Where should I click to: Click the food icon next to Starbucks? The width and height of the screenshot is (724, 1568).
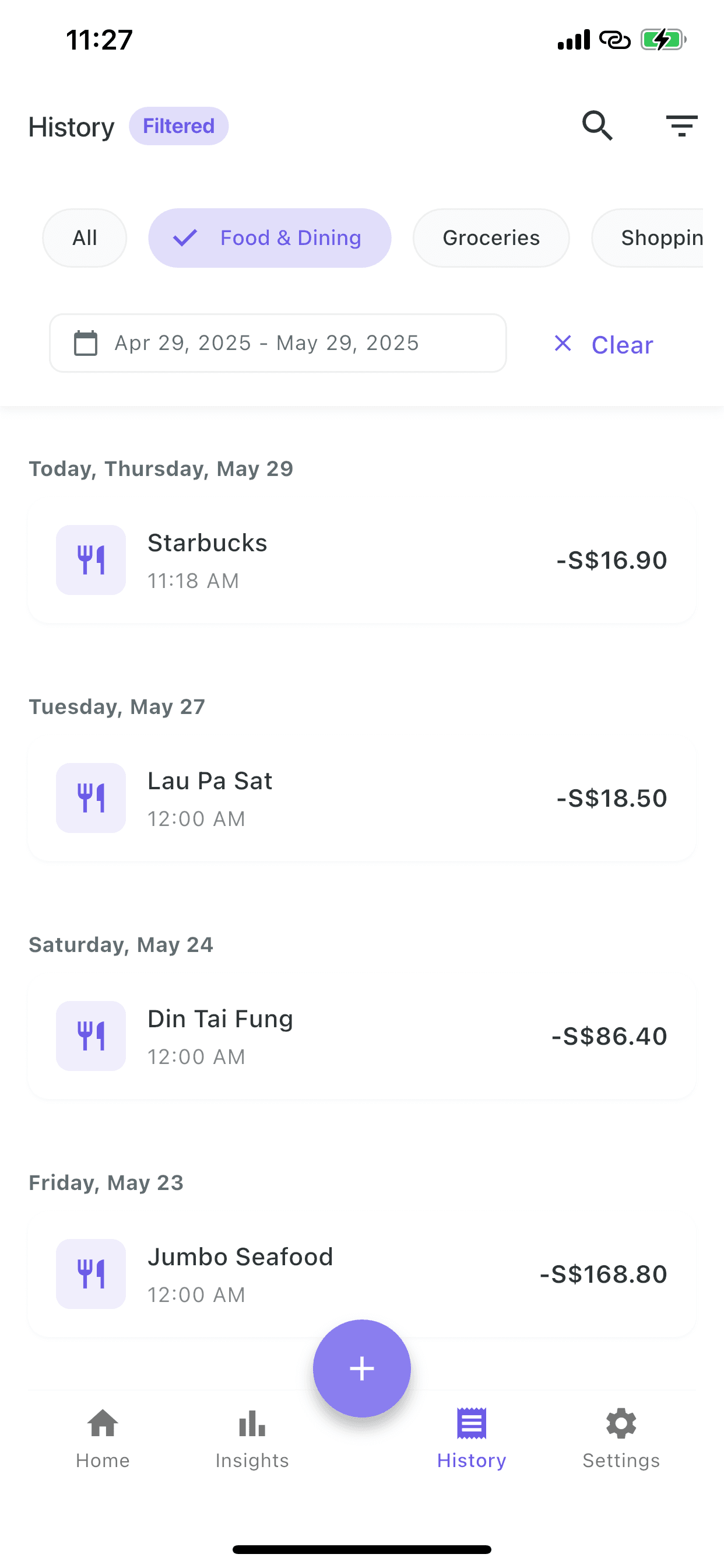pyautogui.click(x=91, y=560)
